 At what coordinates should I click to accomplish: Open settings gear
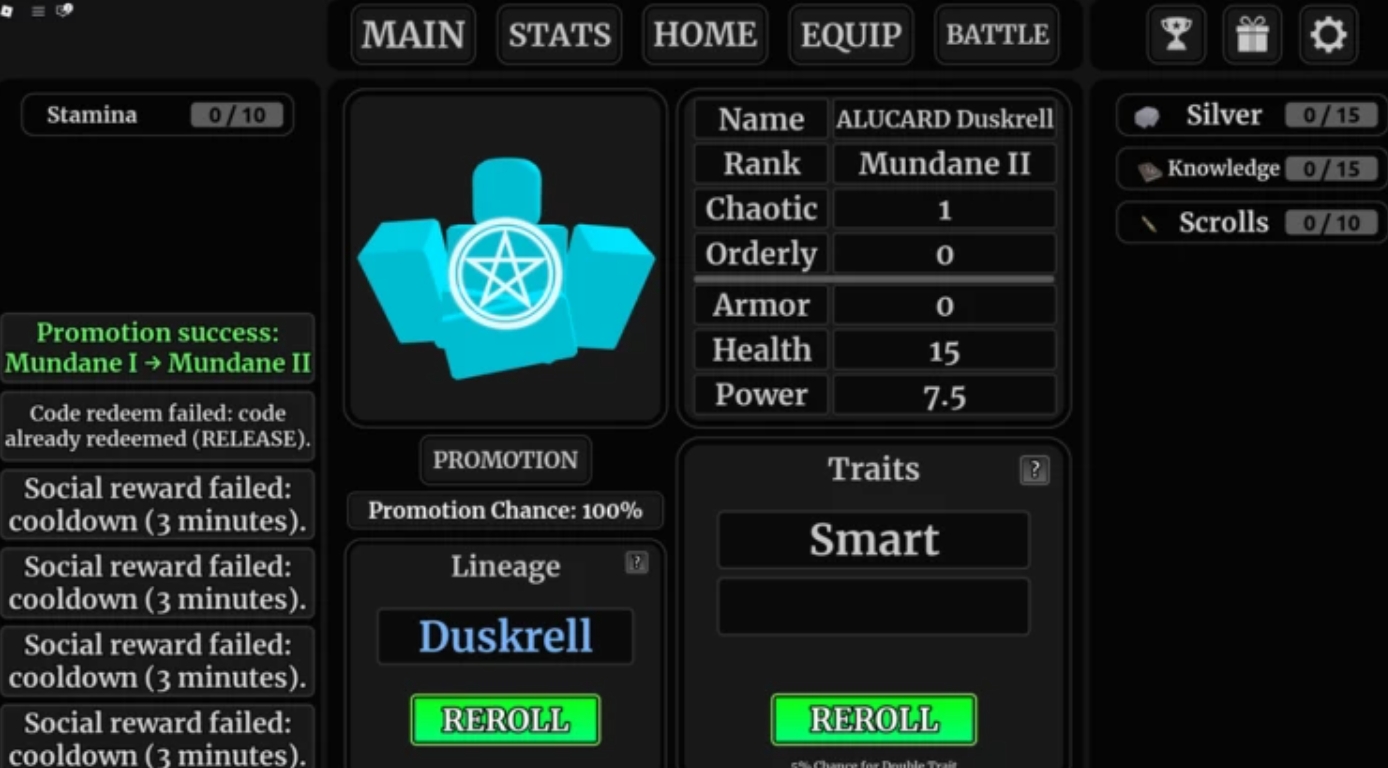tap(1328, 35)
